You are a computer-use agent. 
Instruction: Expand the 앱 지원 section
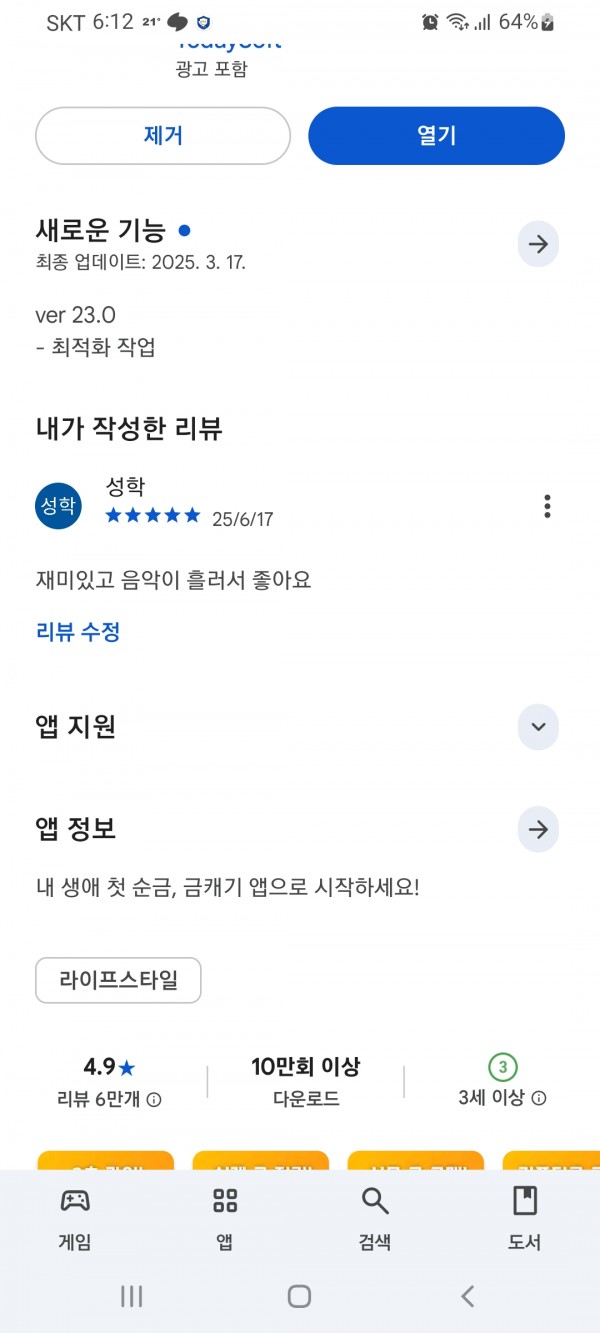[x=538, y=727]
